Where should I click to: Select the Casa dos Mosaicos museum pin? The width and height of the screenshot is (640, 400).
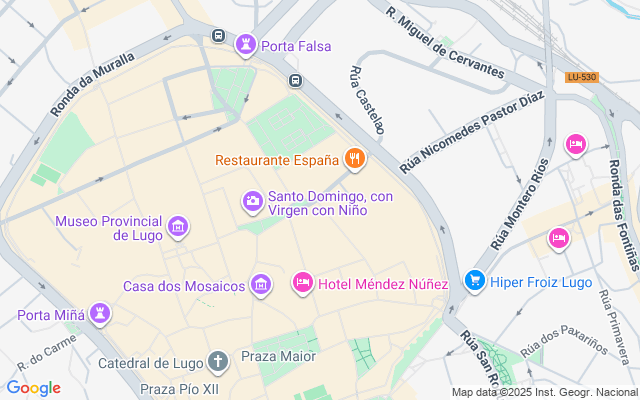tap(261, 286)
